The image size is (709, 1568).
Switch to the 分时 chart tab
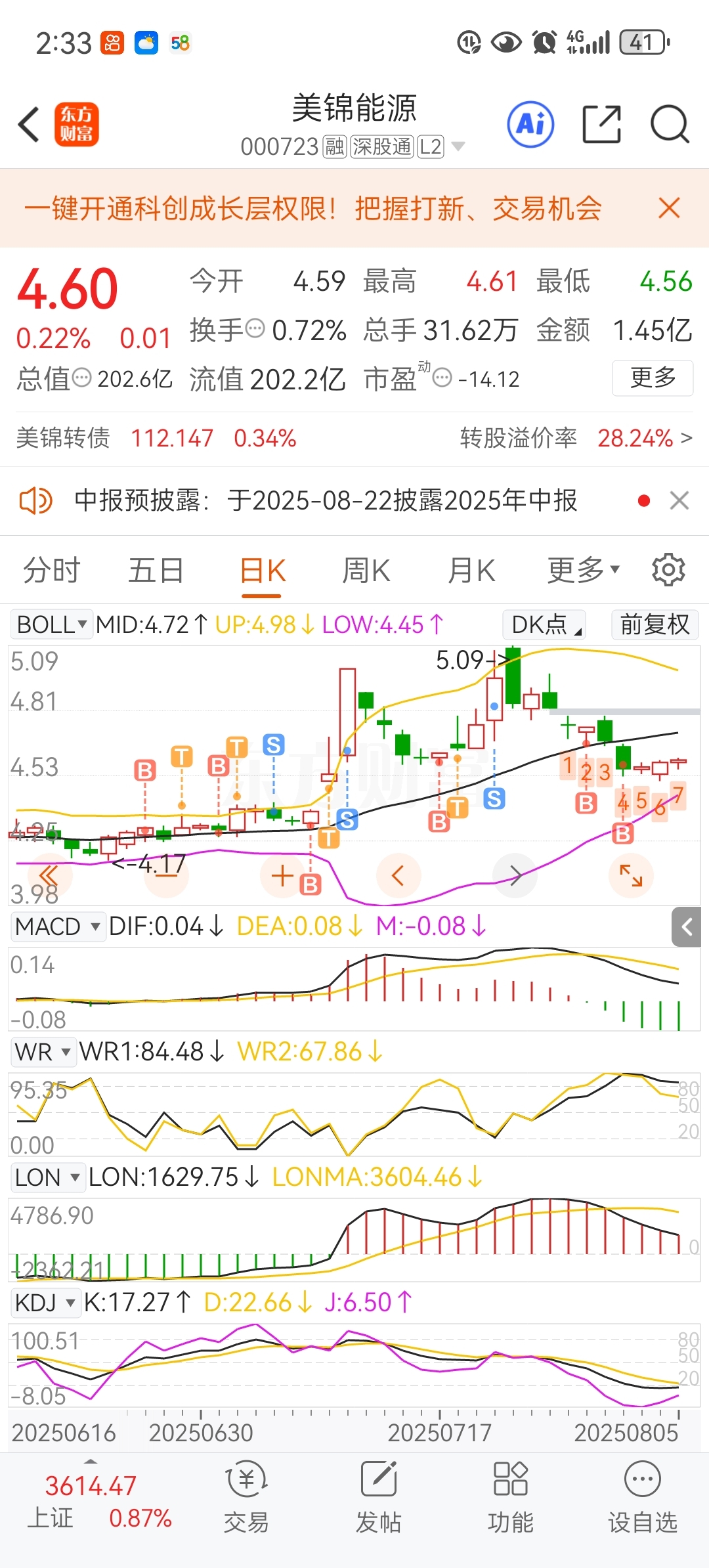pyautogui.click(x=51, y=570)
